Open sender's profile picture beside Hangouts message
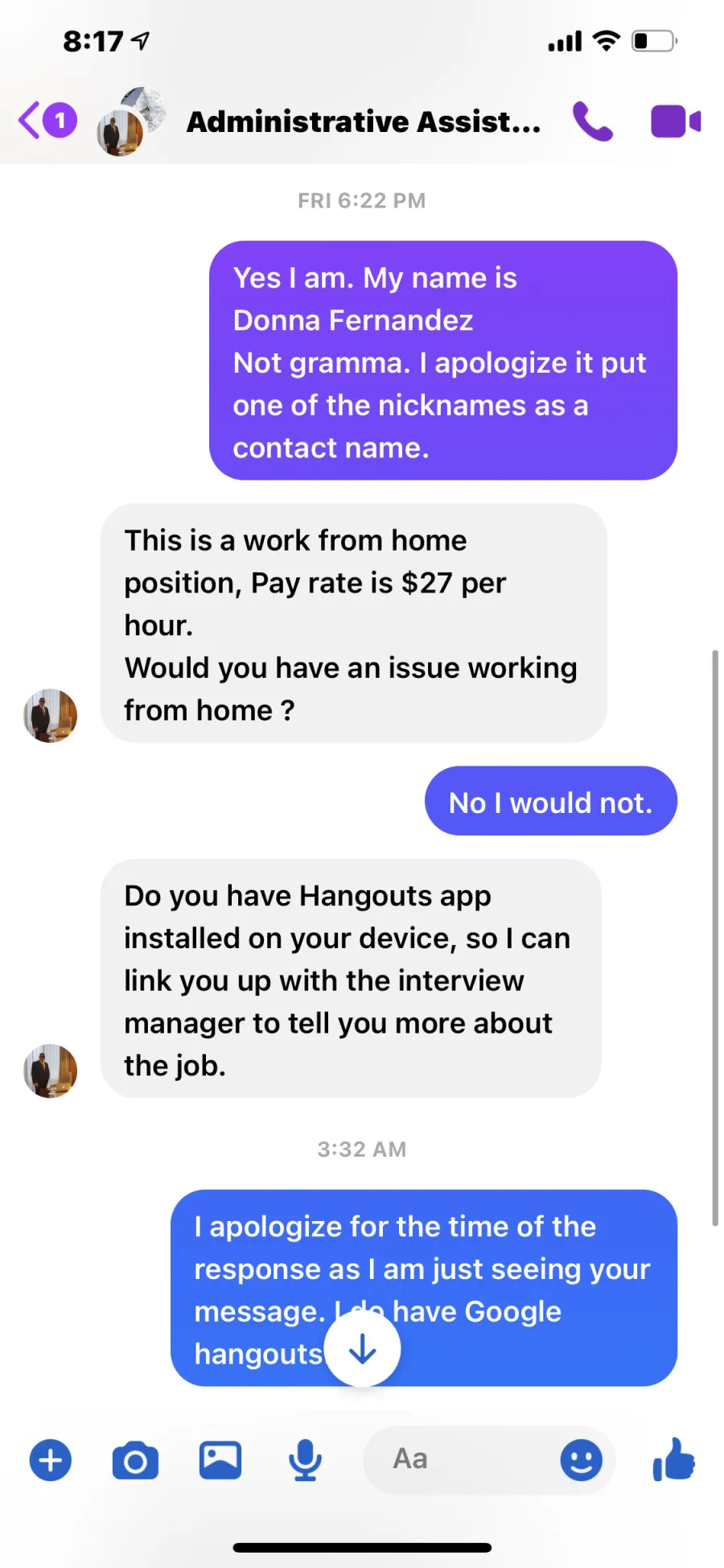Image resolution: width=724 pixels, height=1568 pixels. (x=51, y=1071)
